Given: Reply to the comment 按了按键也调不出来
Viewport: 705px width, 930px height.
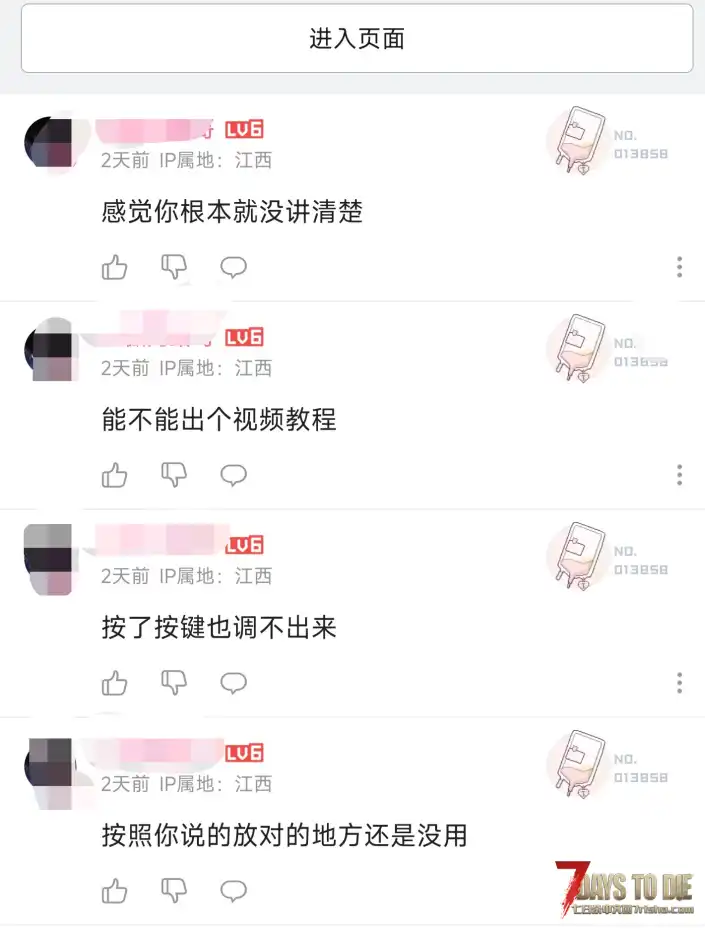Looking at the screenshot, I should [x=233, y=683].
